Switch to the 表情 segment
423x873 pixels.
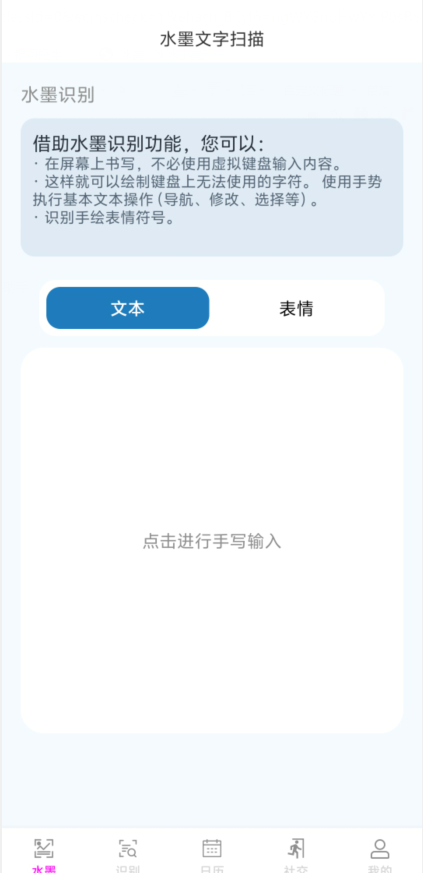click(296, 308)
